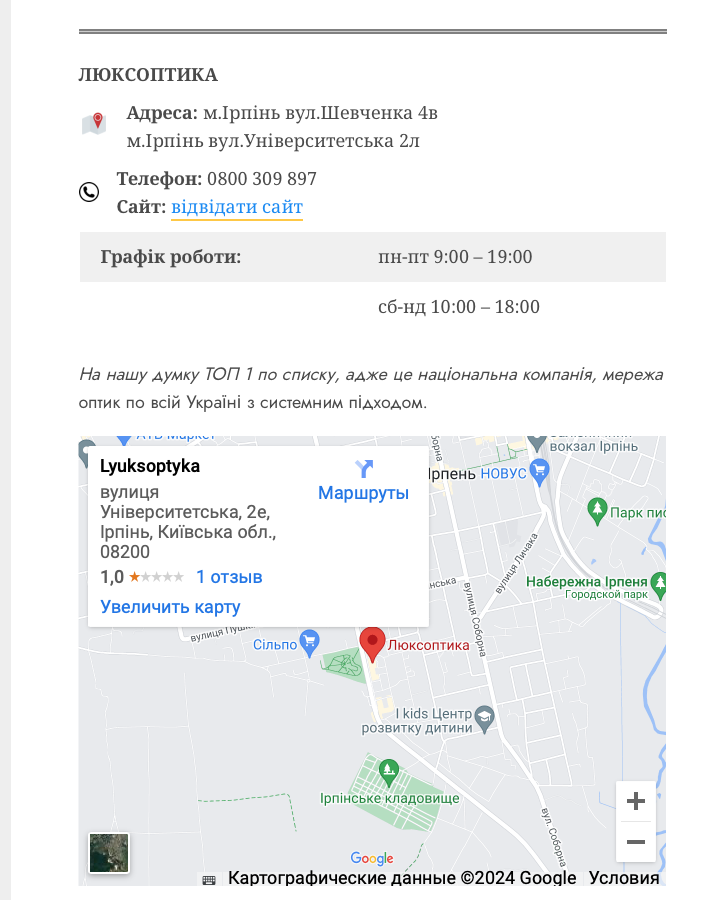Tap the red Люксоптика map pin
Image resolution: width=722 pixels, height=900 pixels.
(x=373, y=643)
